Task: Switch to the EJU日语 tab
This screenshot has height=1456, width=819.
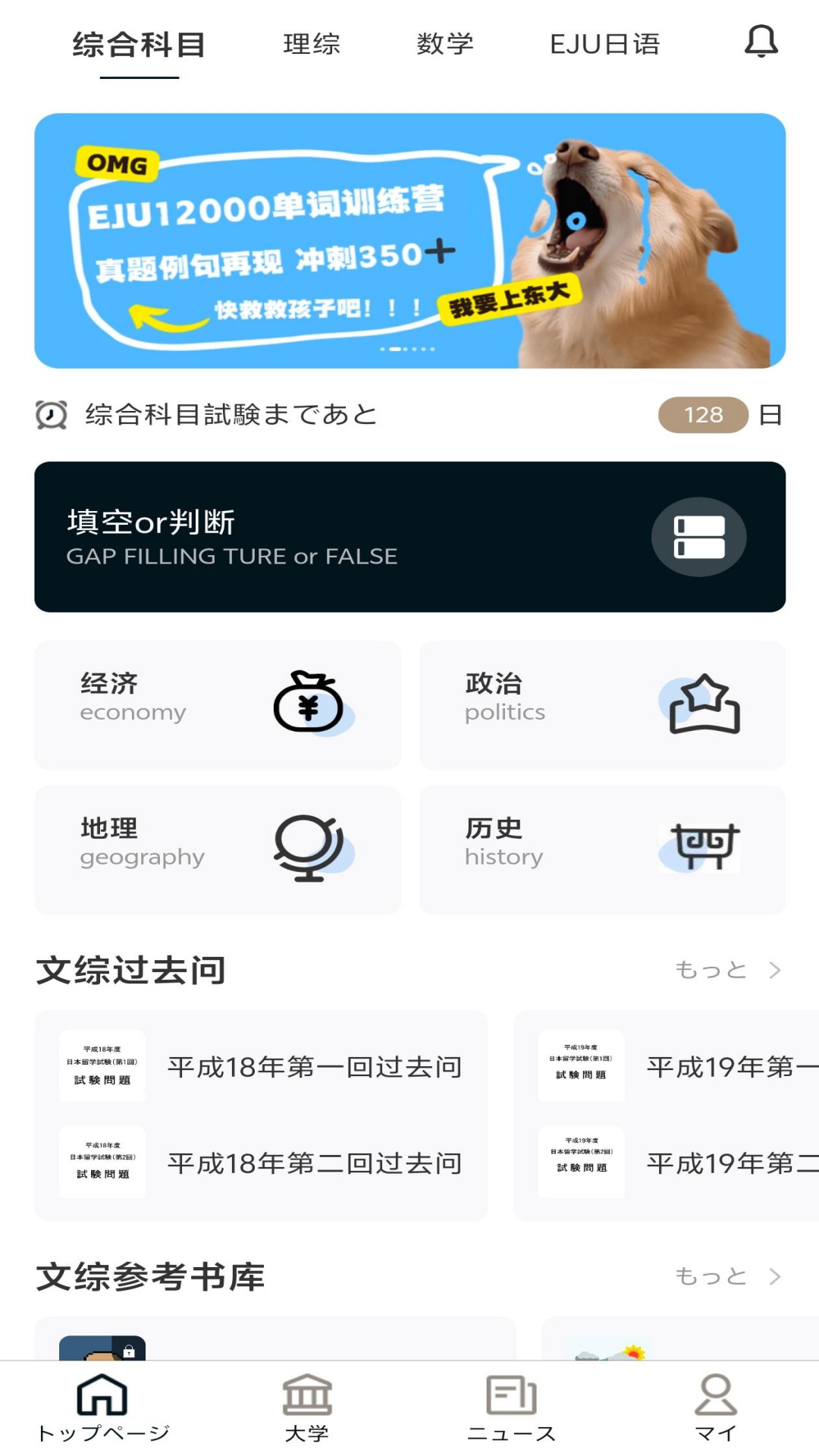Action: click(607, 44)
